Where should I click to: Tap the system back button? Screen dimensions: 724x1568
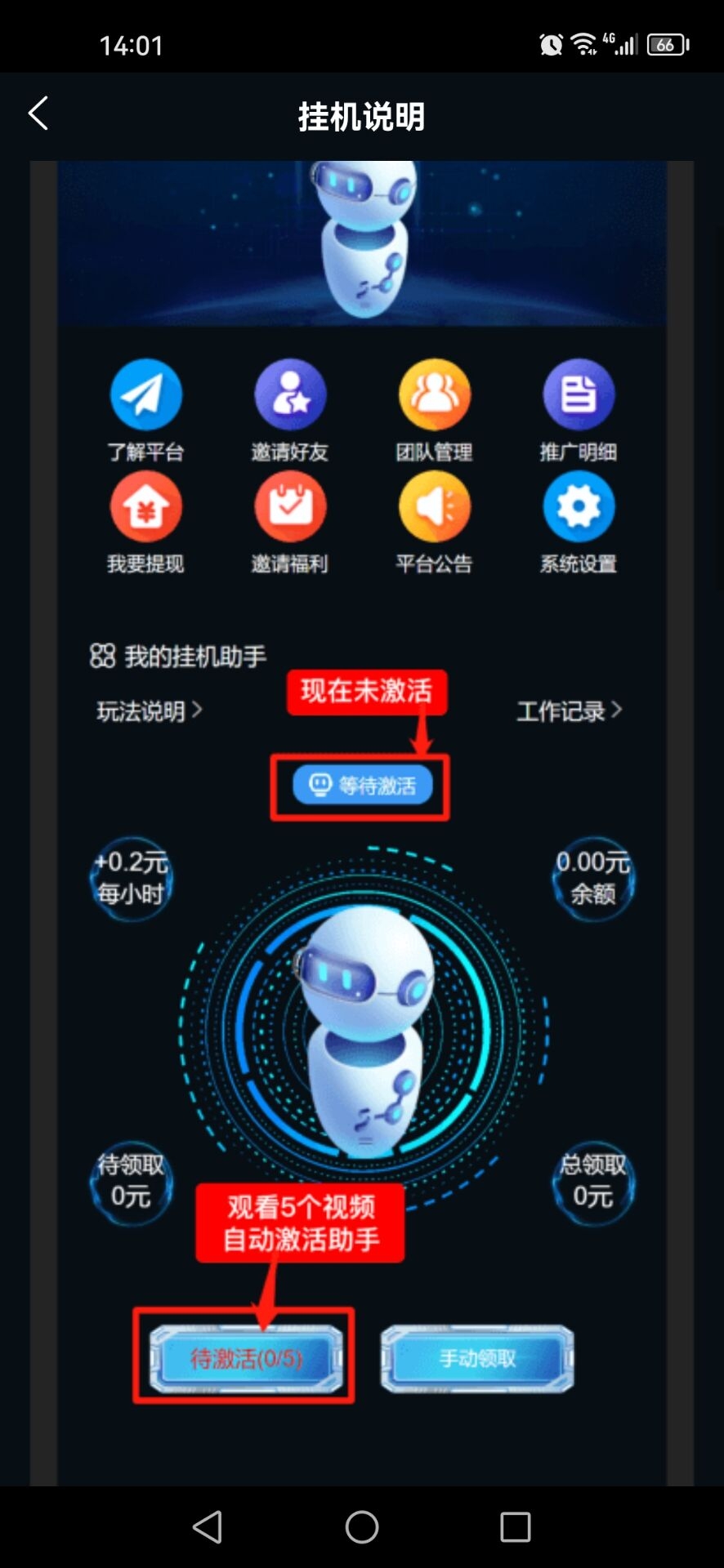208,1526
